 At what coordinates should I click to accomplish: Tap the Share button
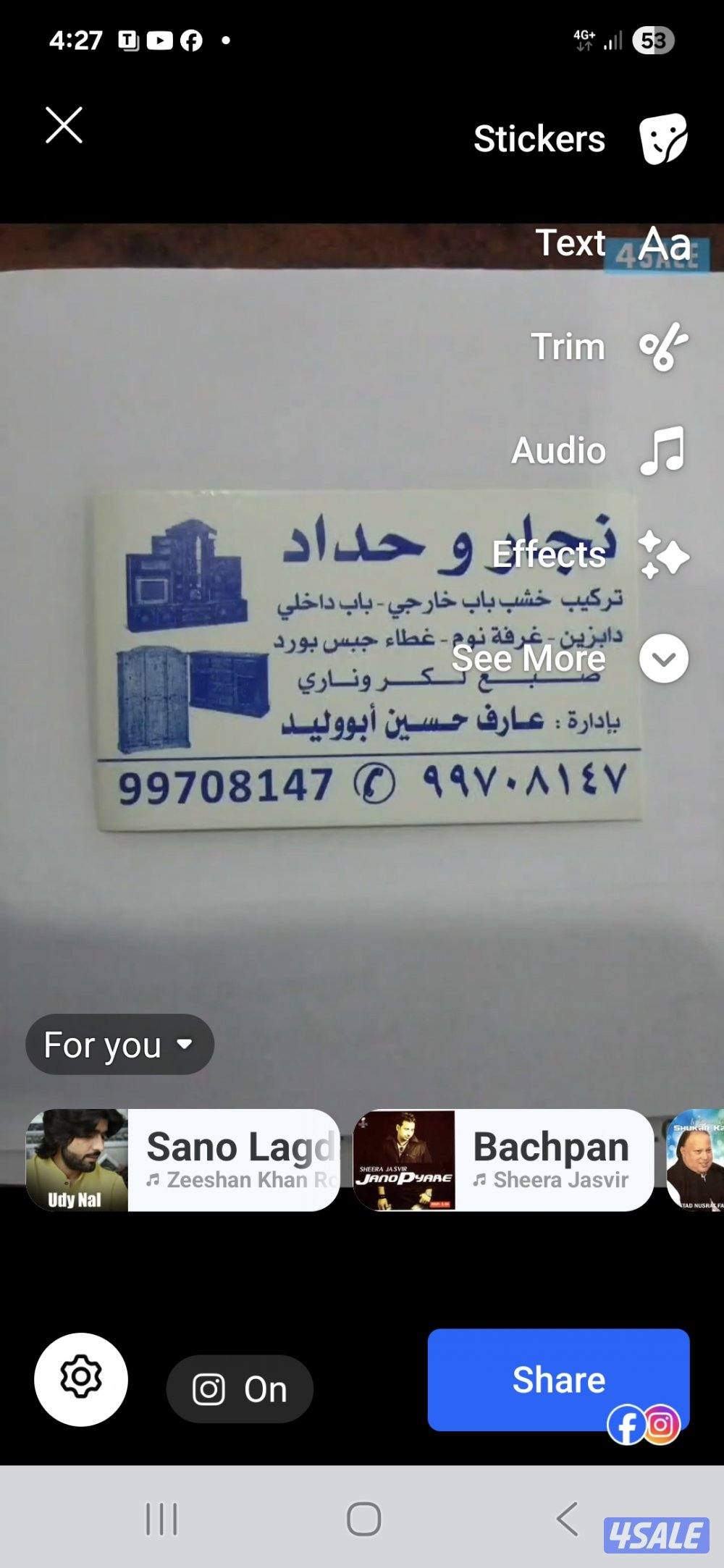(557, 1378)
